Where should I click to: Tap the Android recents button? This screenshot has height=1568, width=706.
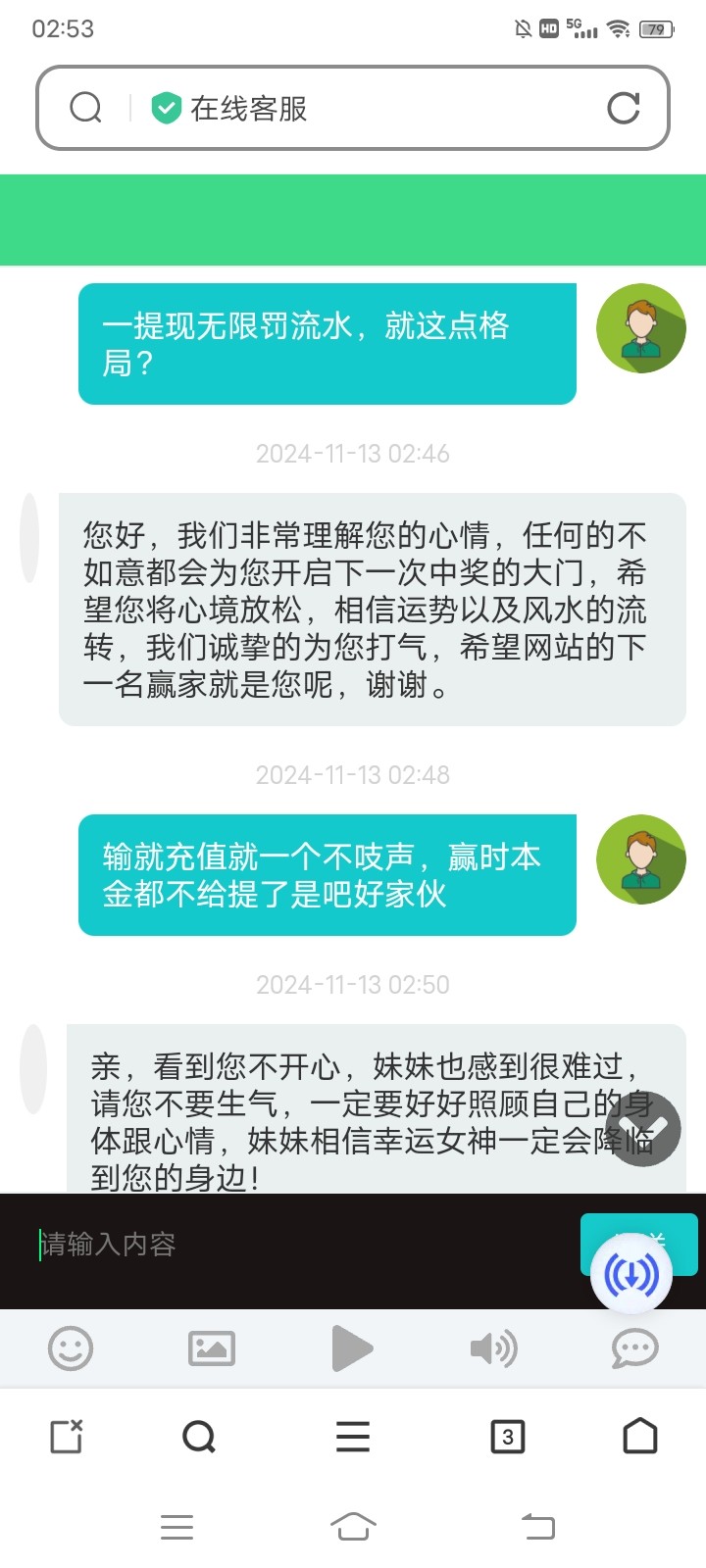[176, 1525]
